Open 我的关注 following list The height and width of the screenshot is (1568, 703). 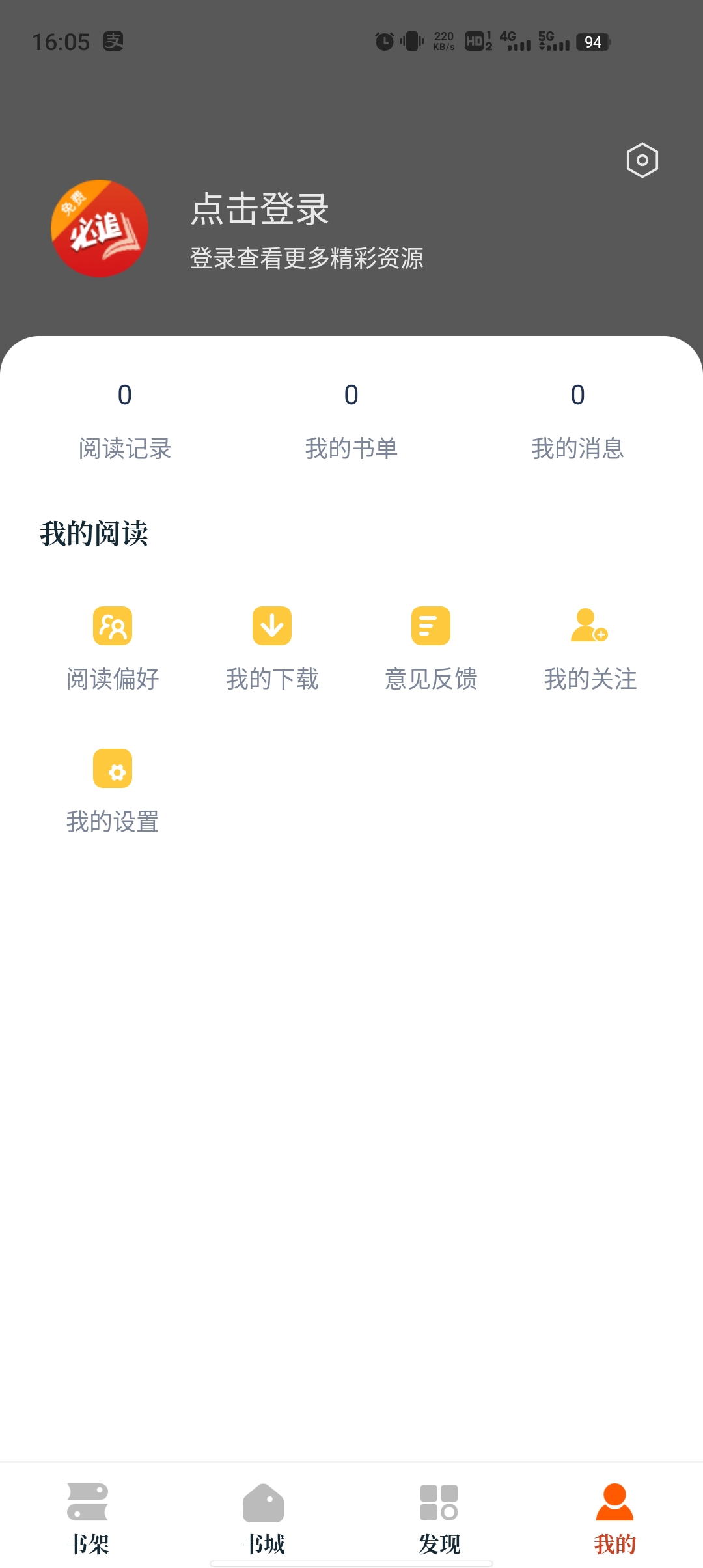(x=590, y=649)
